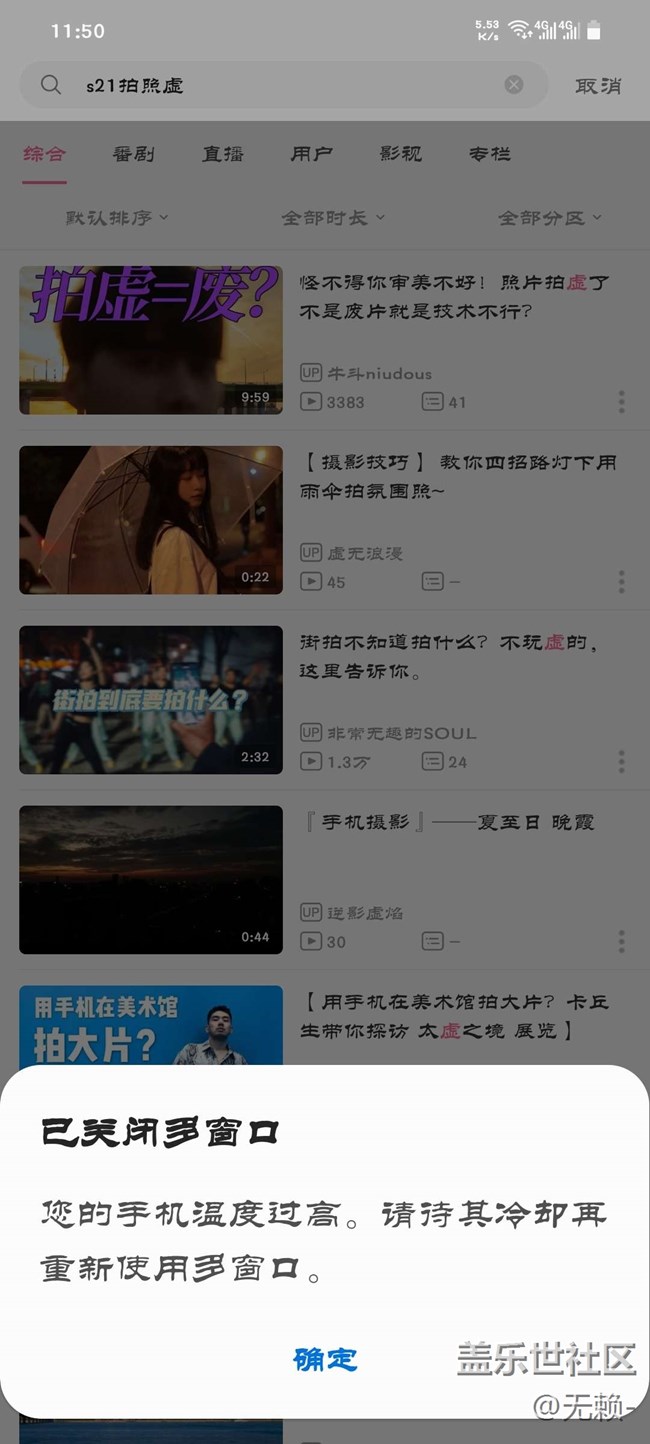Switch to the 用户 tab
This screenshot has width=650, height=1444.
click(311, 154)
